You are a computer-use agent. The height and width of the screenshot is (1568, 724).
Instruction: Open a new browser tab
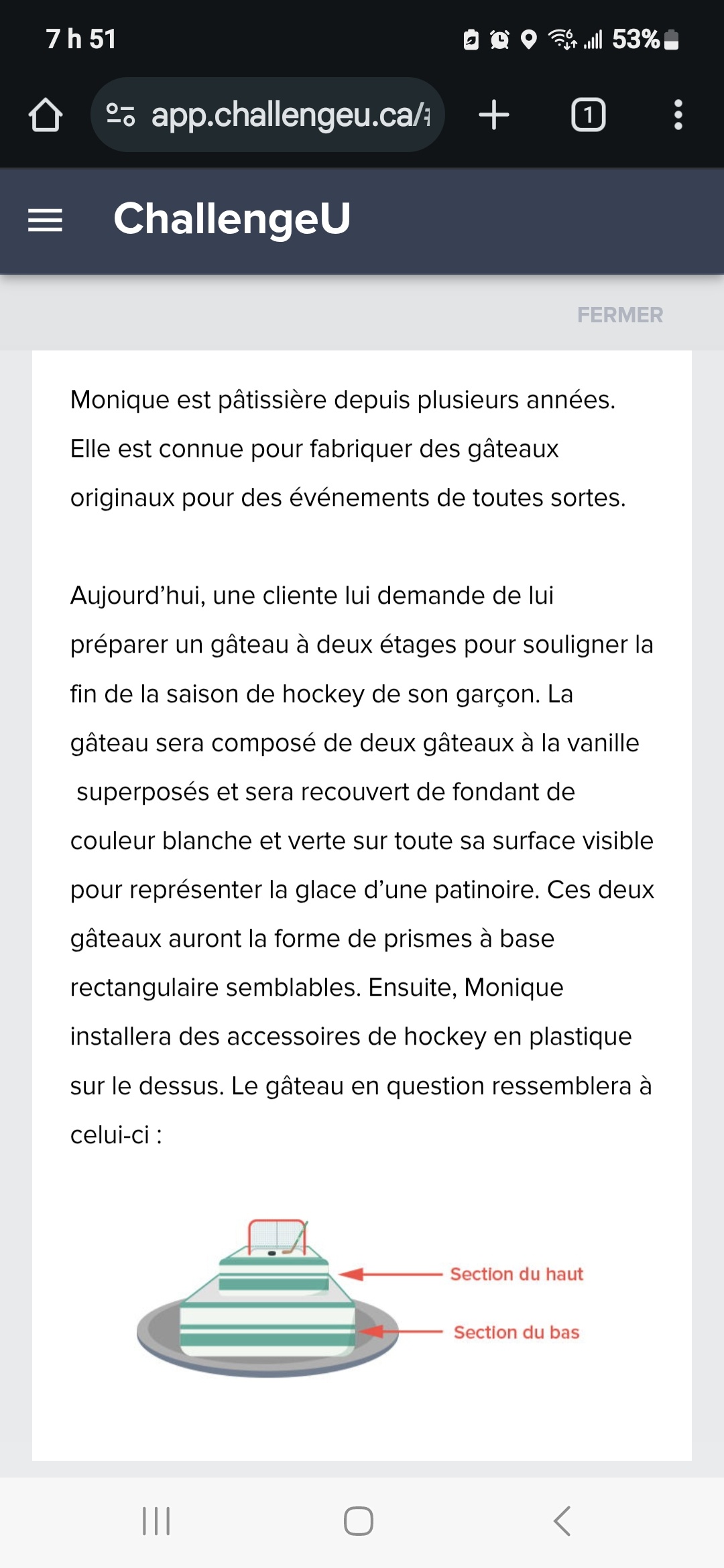pos(494,115)
